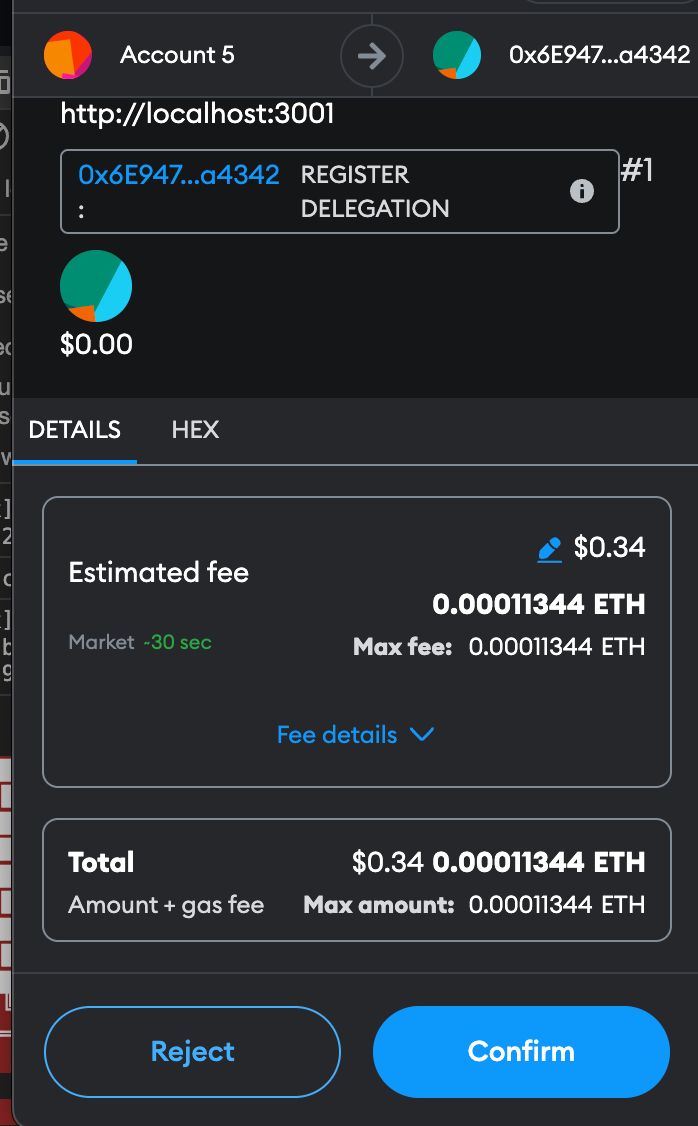
Task: Expand Fee details
Action: click(x=355, y=735)
